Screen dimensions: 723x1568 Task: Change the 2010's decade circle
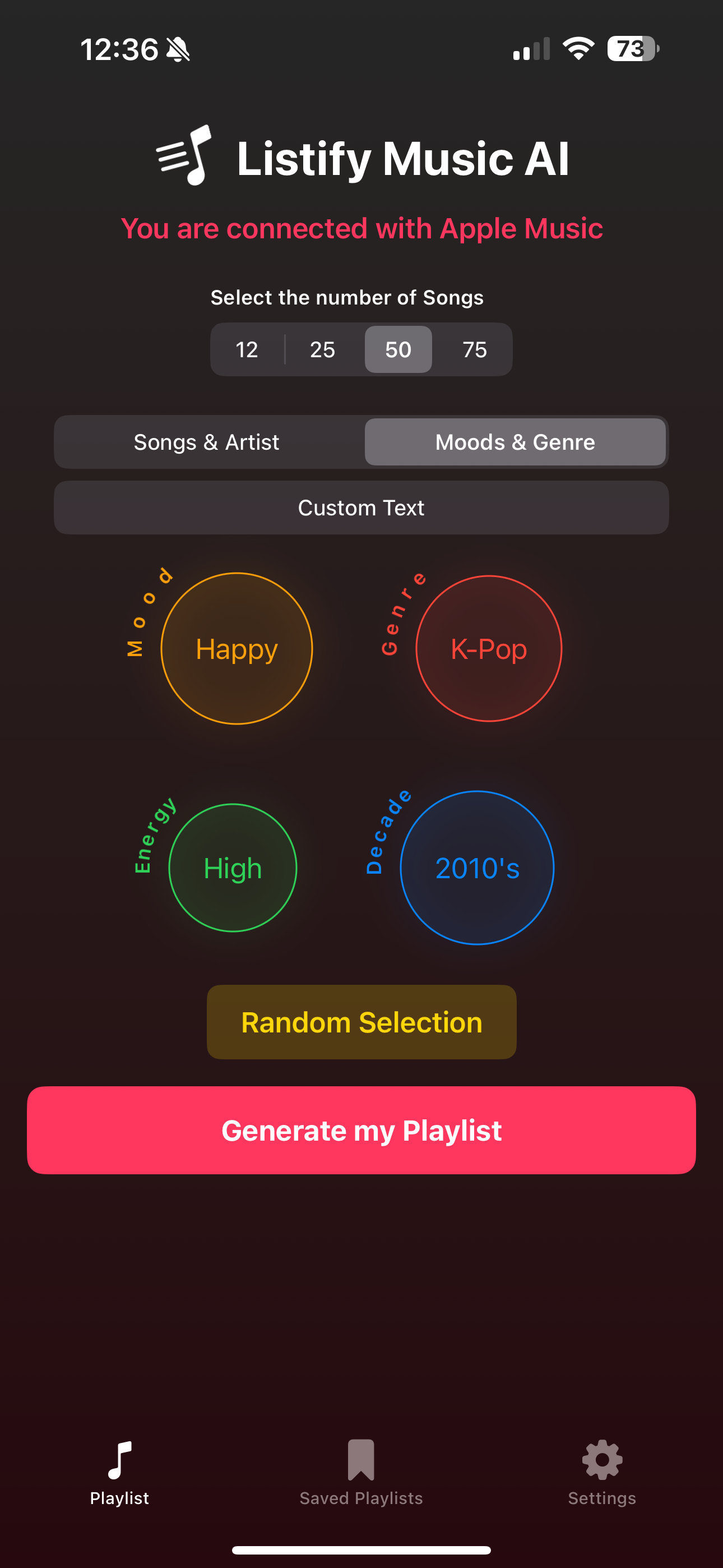[477, 868]
